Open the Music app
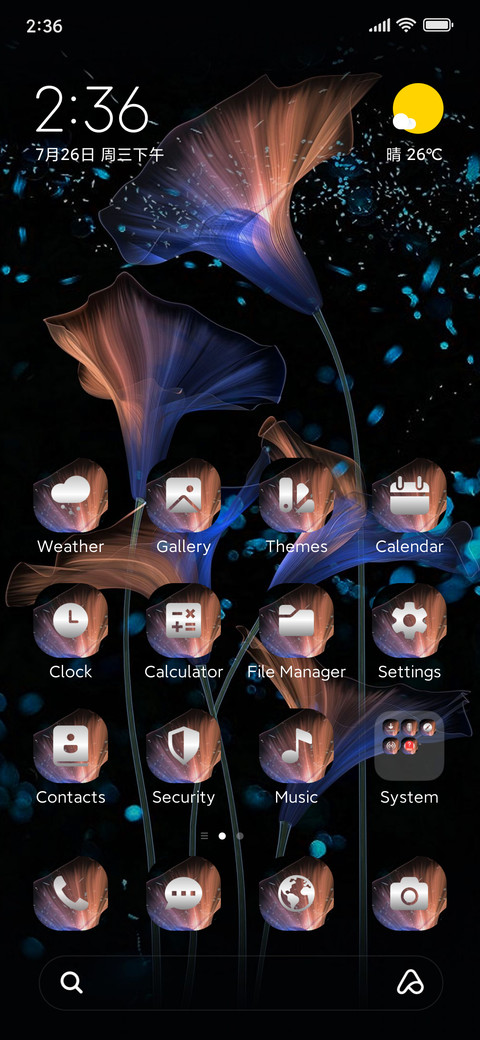Screen dimensions: 480x1040 (x=296, y=746)
